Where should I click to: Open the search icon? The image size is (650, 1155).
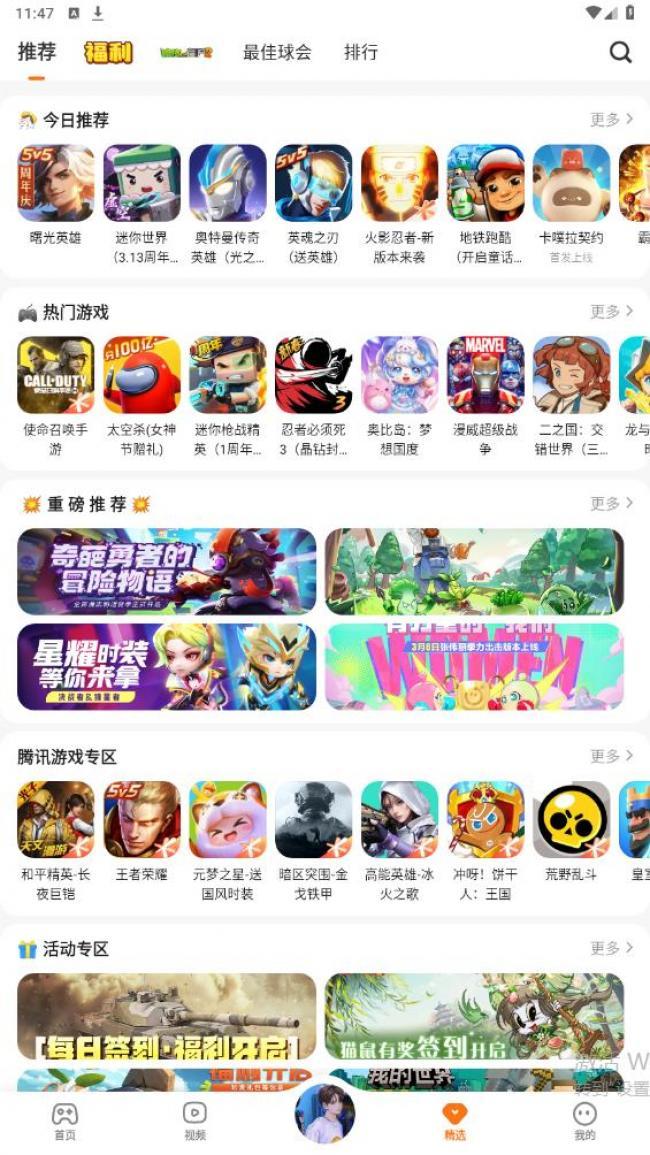(x=620, y=52)
